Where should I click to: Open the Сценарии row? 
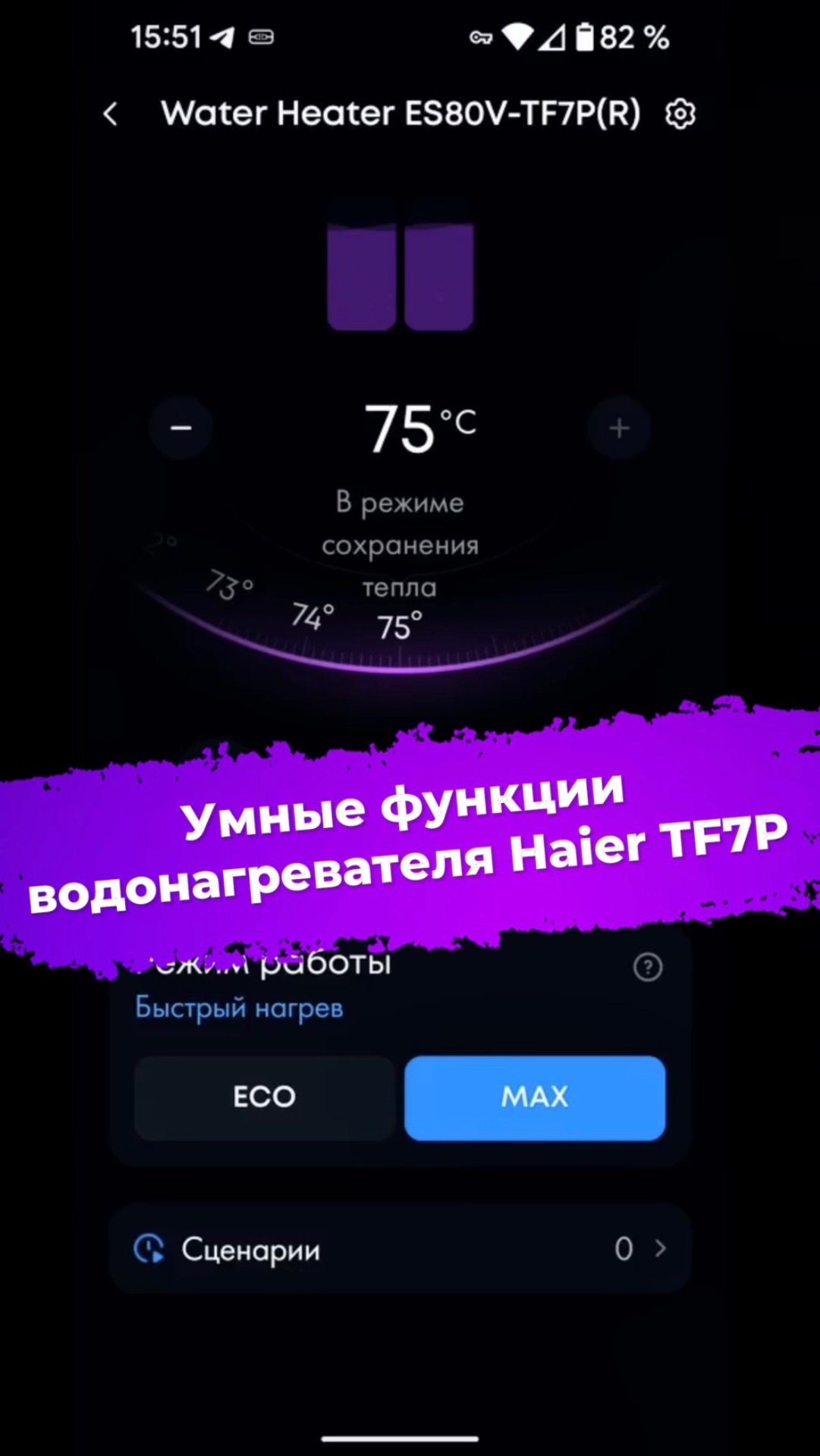tap(400, 1248)
